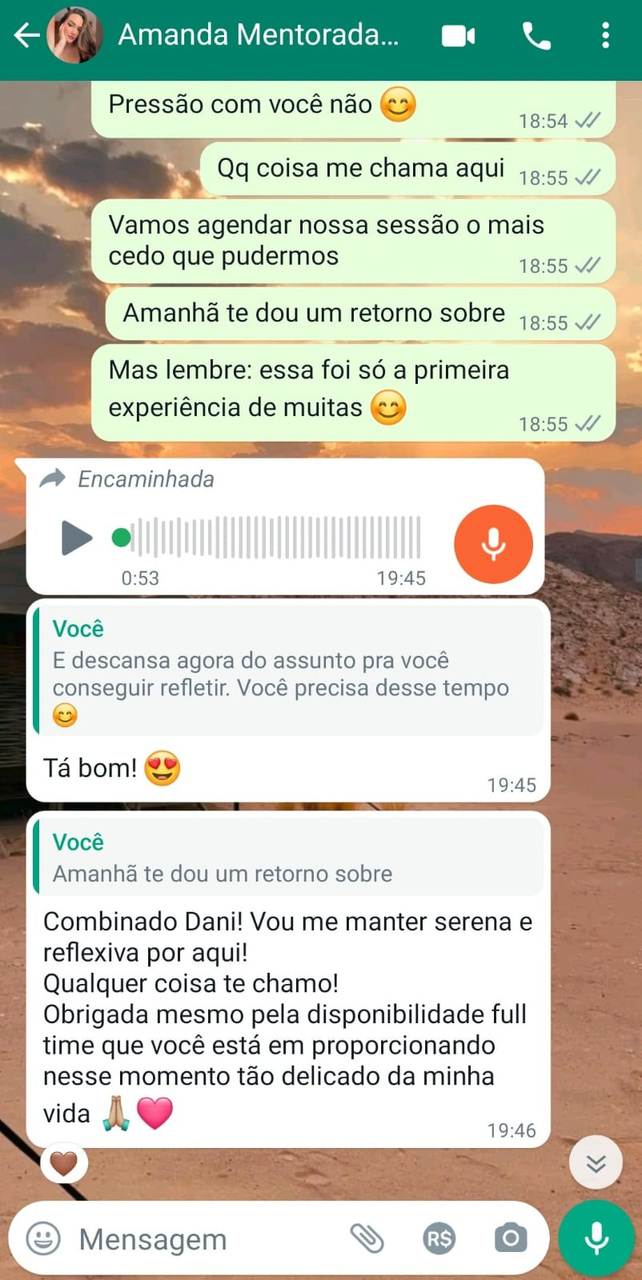Attach a file with the paperclip
The width and height of the screenshot is (642, 1280).
point(367,1239)
